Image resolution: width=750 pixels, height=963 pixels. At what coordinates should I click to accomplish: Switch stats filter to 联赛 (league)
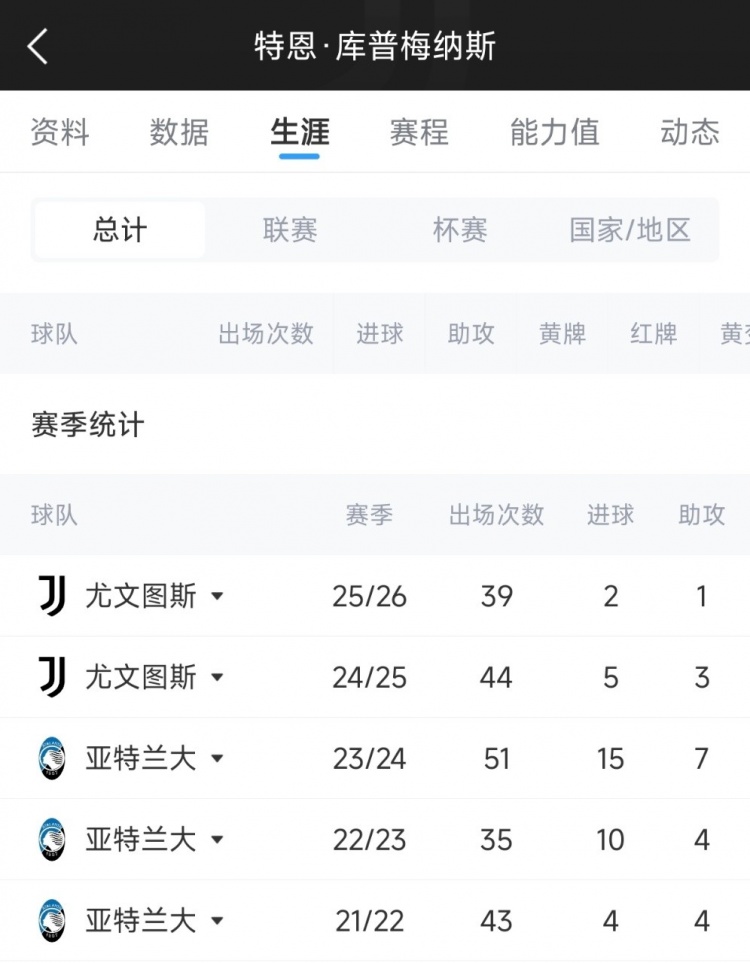coord(289,230)
